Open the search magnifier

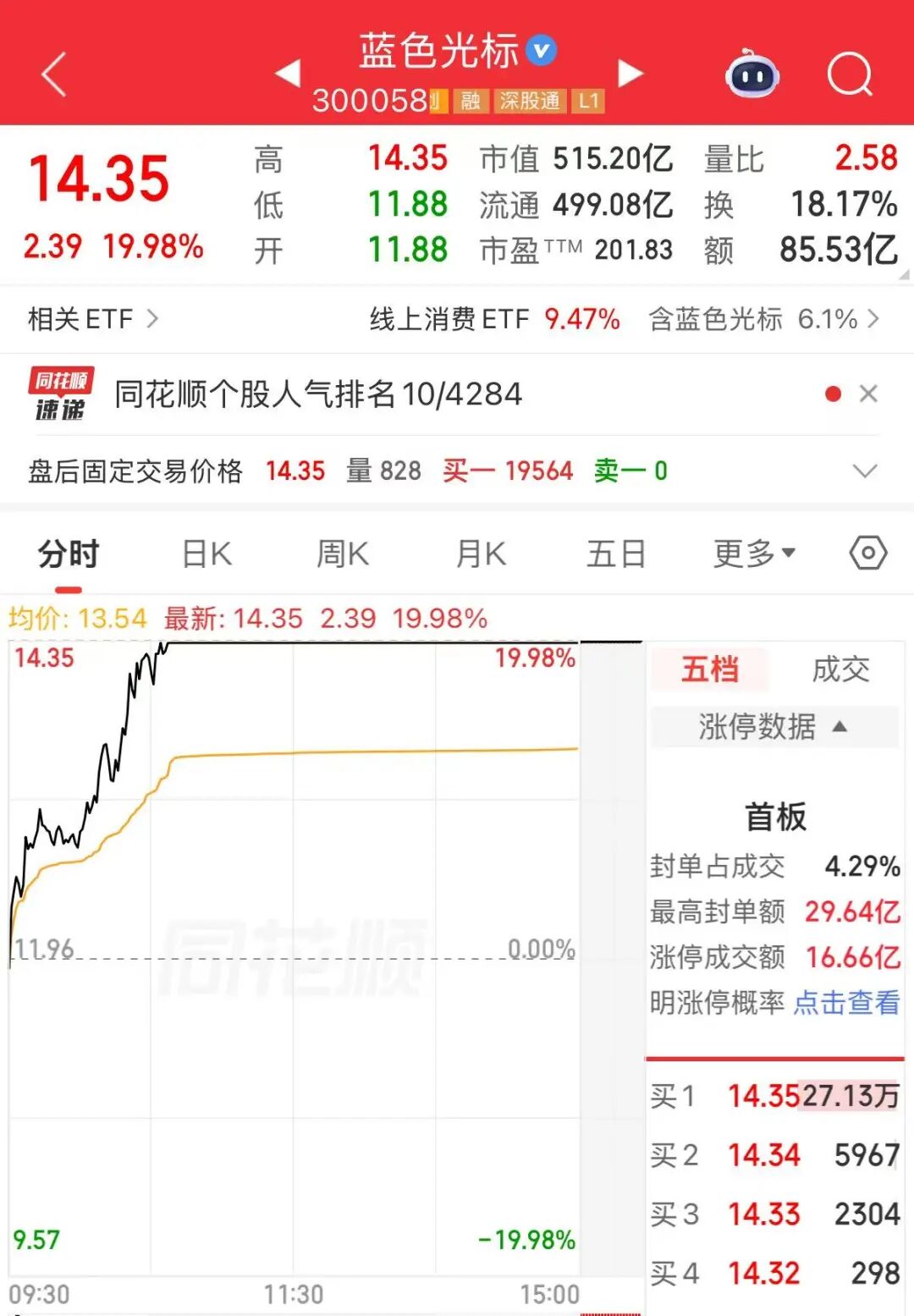[850, 74]
